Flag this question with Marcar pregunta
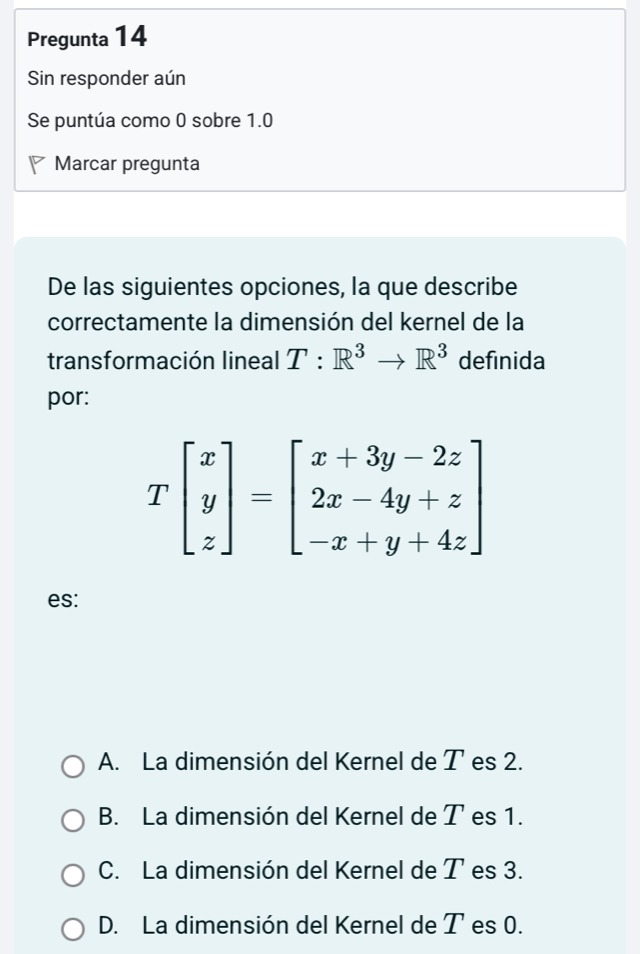 pyautogui.click(x=127, y=163)
